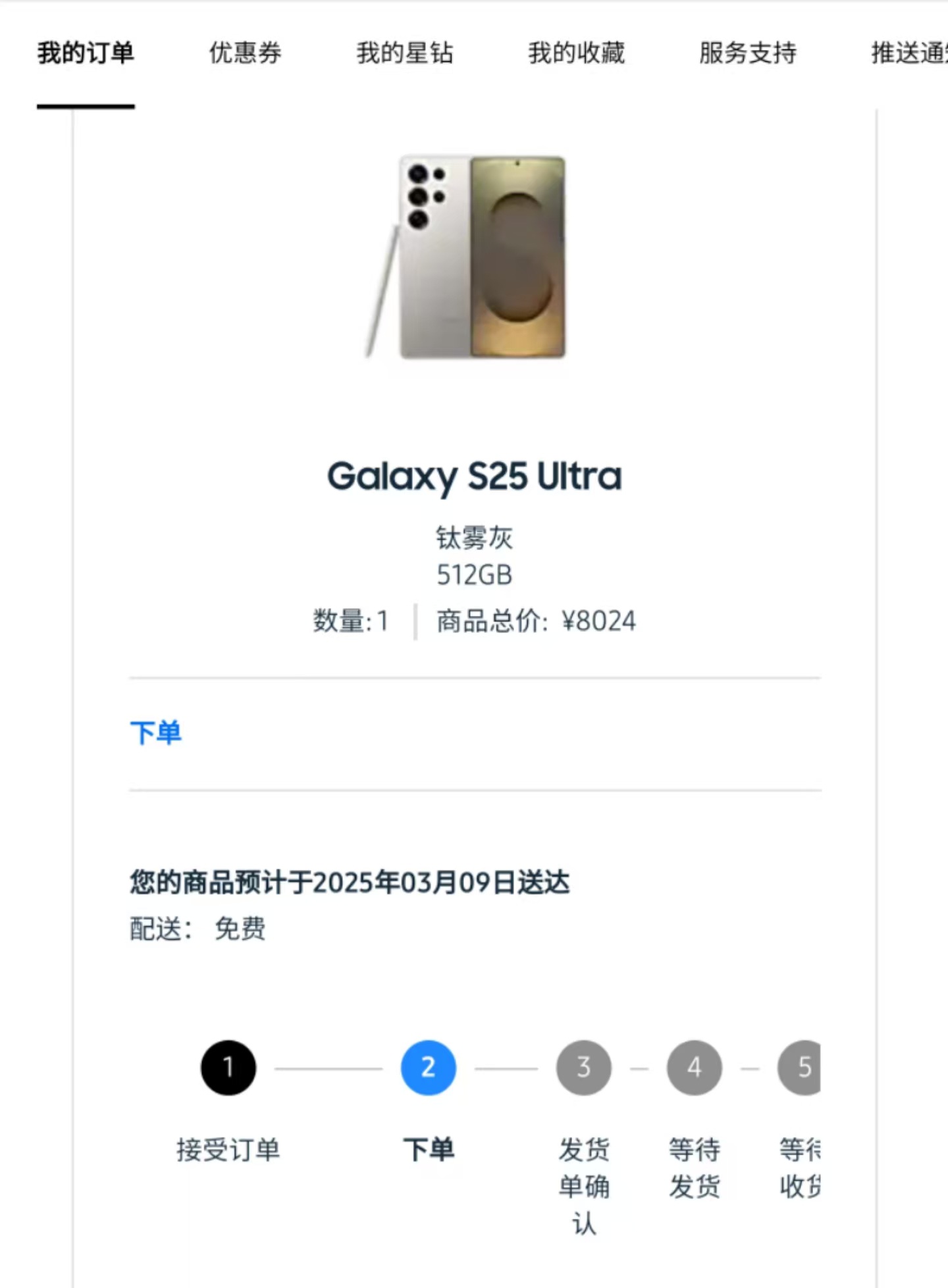Click the 等待发货 step label
Viewport: 948px width, 1288px height.
[x=694, y=1168]
